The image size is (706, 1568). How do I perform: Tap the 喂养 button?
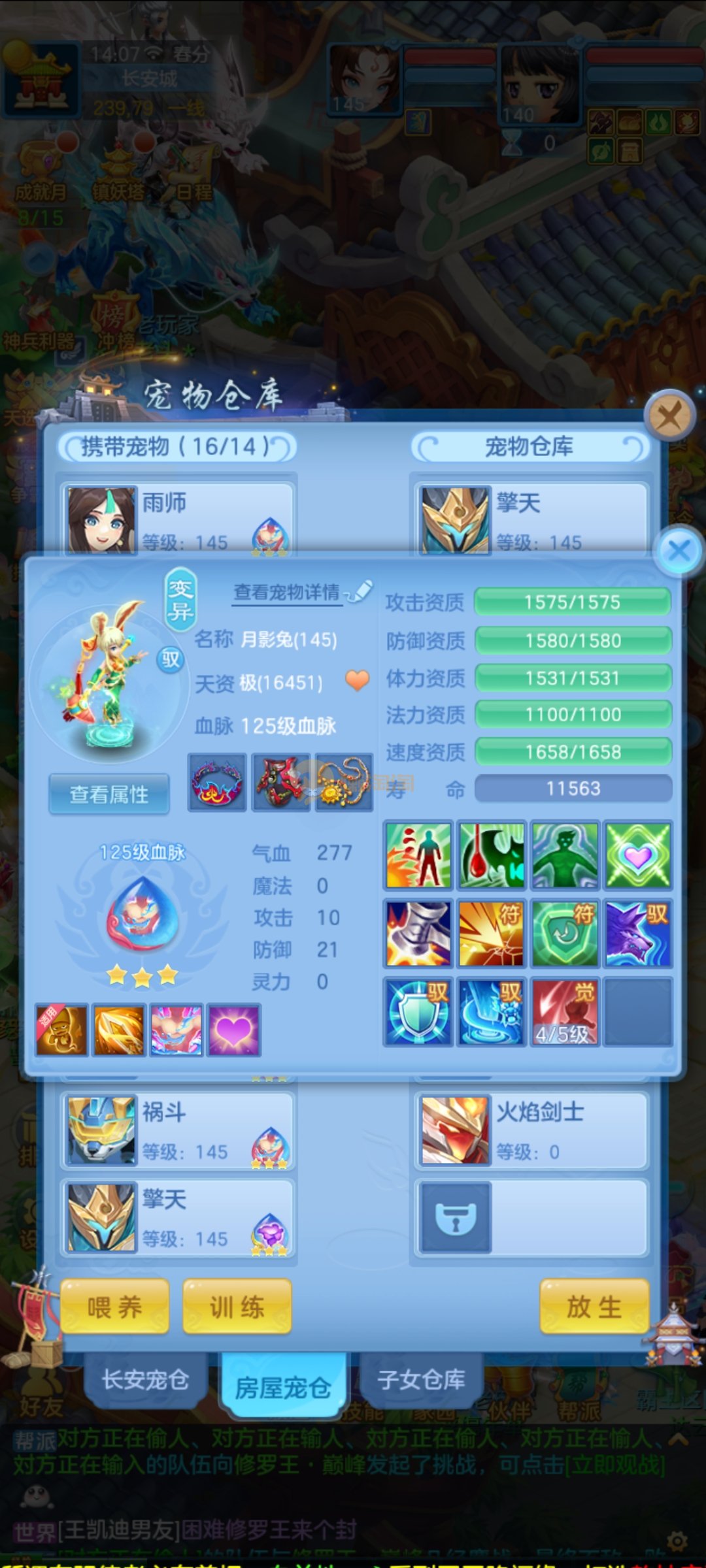click(114, 1307)
